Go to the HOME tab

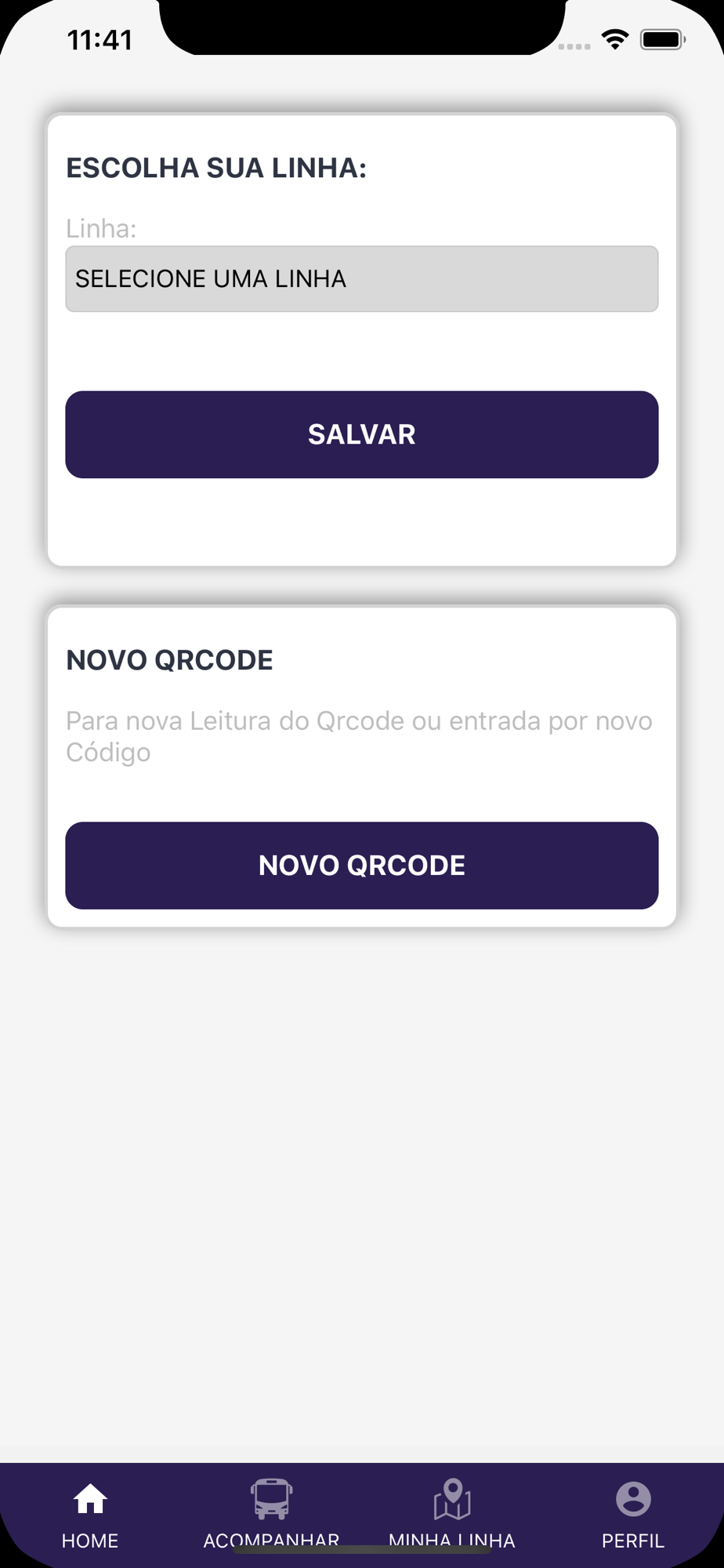tap(90, 1513)
